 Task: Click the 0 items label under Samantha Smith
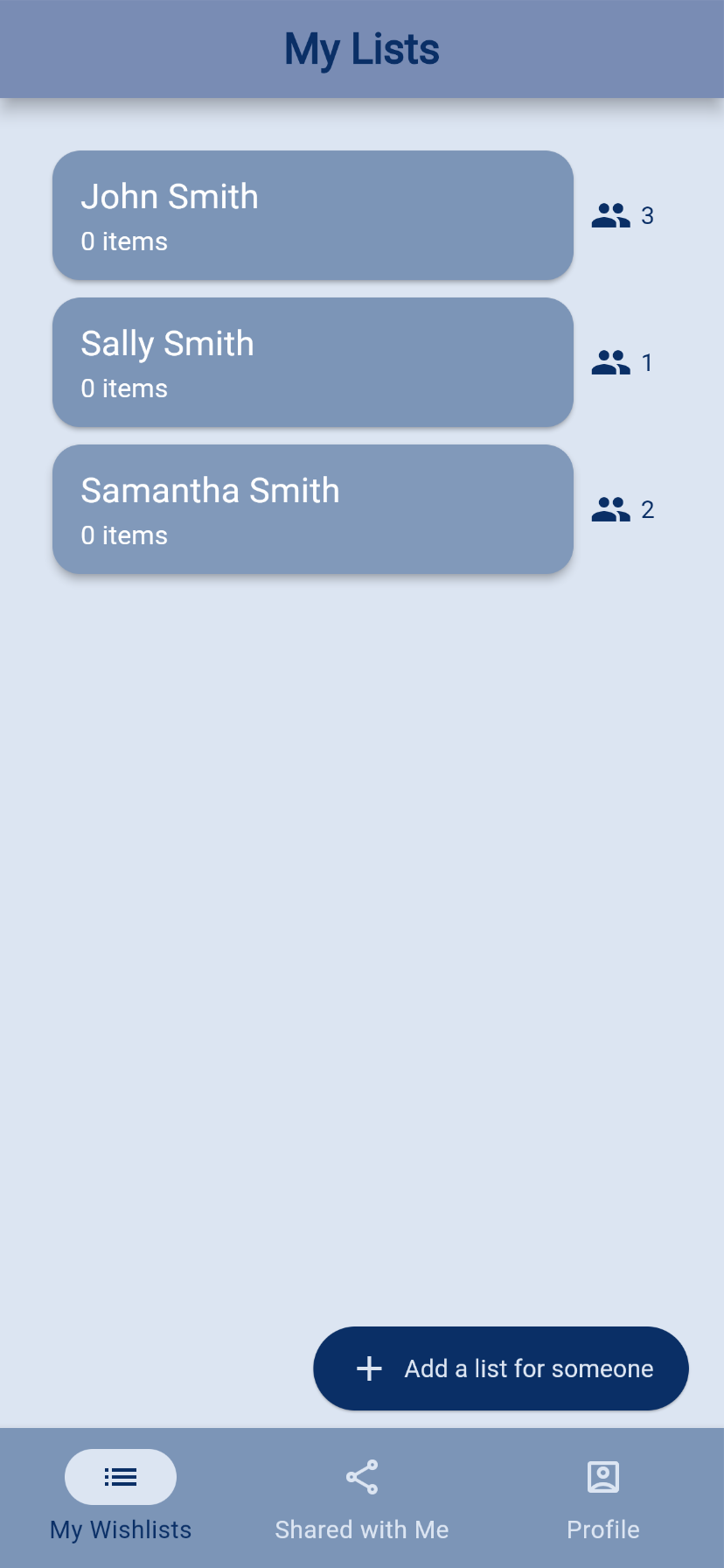pyautogui.click(x=123, y=535)
